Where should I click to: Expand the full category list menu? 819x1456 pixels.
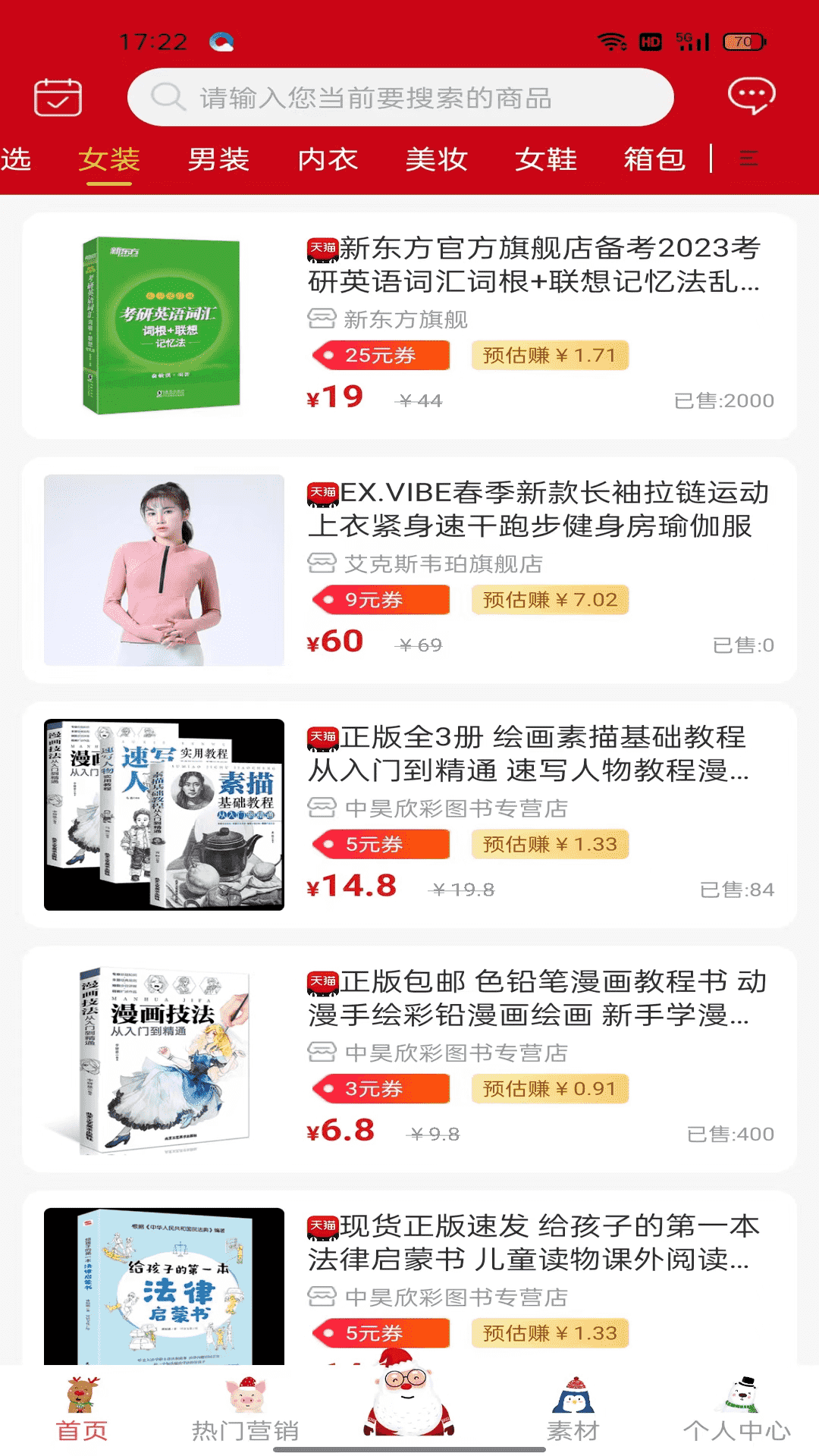click(748, 158)
